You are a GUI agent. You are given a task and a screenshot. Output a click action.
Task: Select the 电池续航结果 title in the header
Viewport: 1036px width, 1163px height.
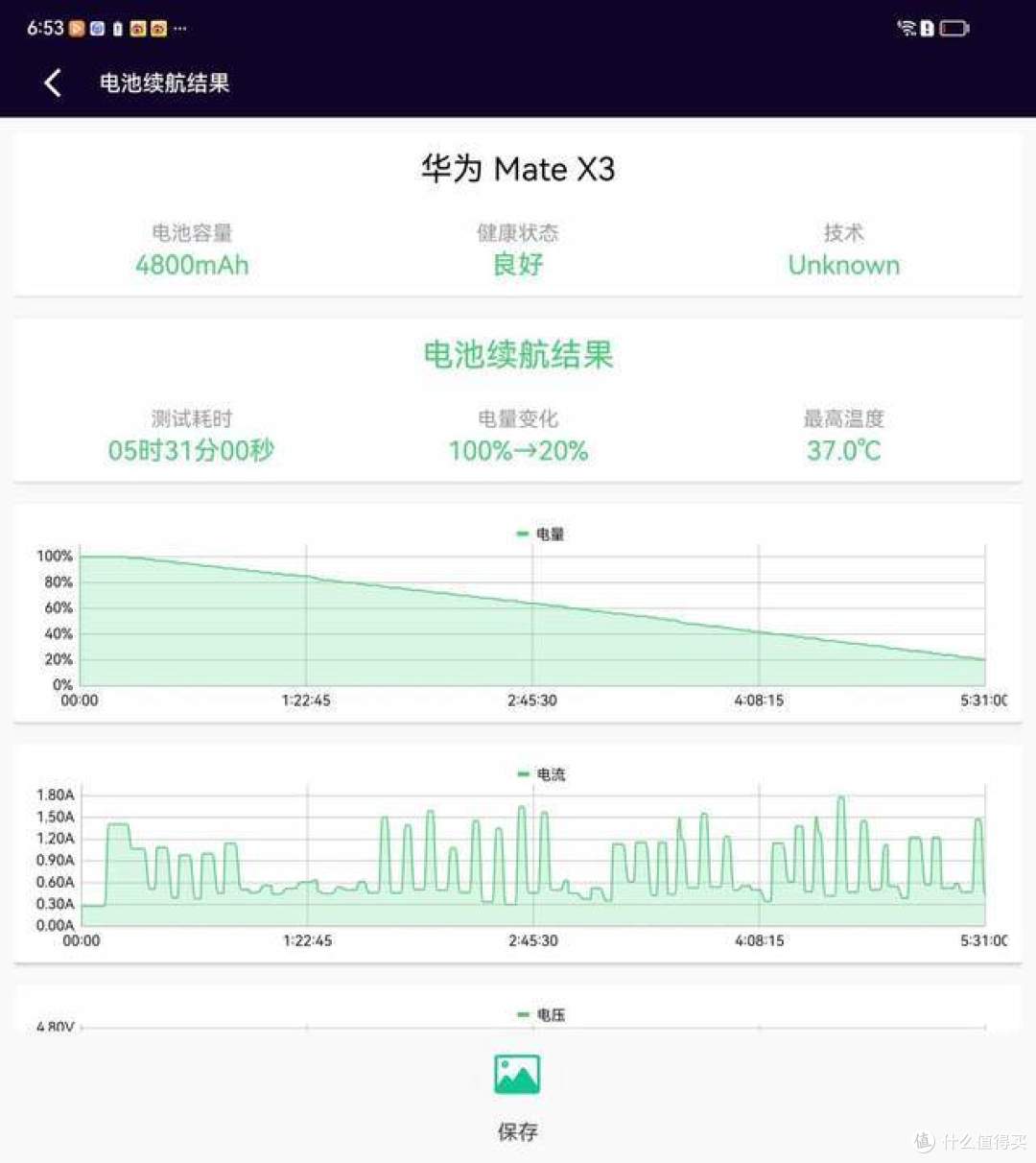(x=163, y=83)
